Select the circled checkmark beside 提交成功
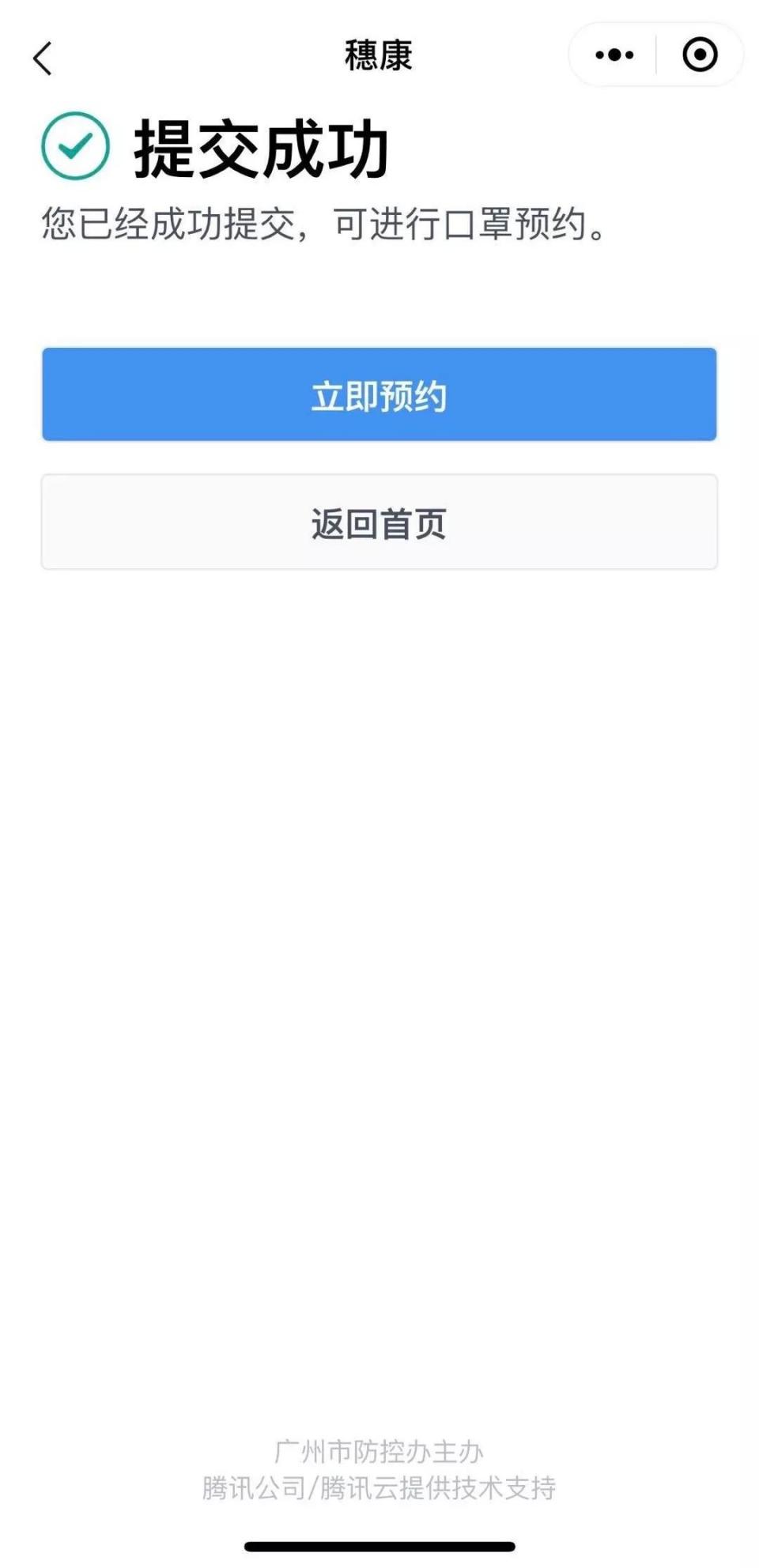 76,145
